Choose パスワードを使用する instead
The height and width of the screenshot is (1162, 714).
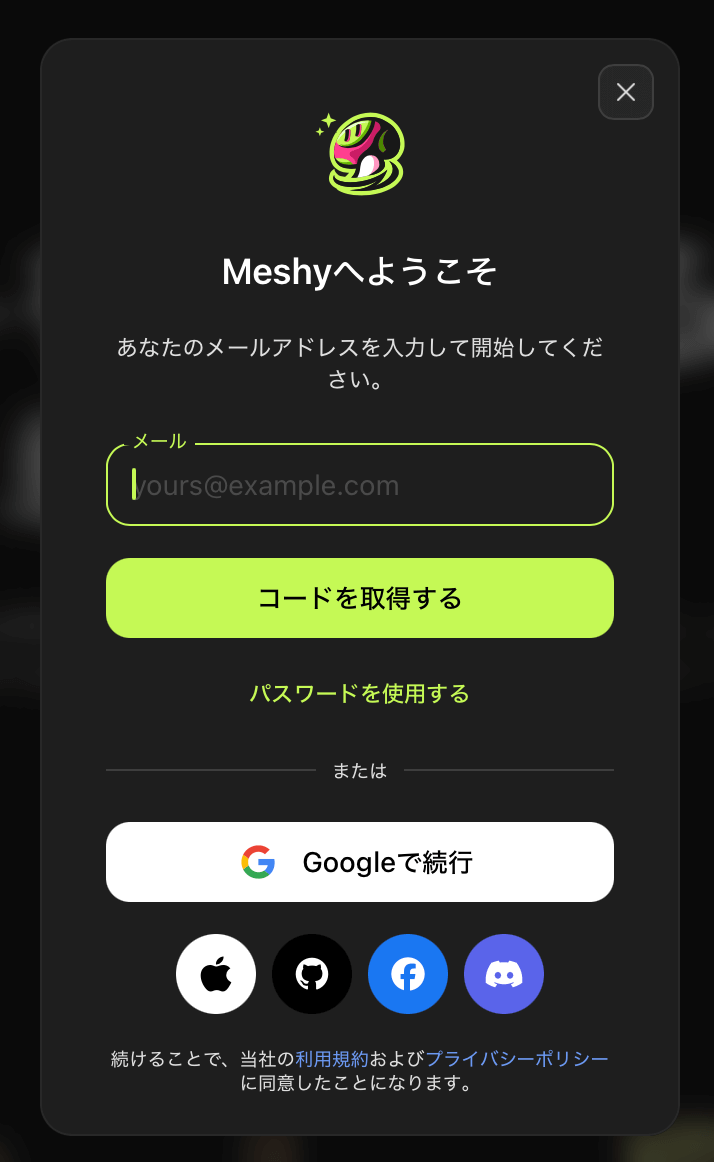click(359, 693)
